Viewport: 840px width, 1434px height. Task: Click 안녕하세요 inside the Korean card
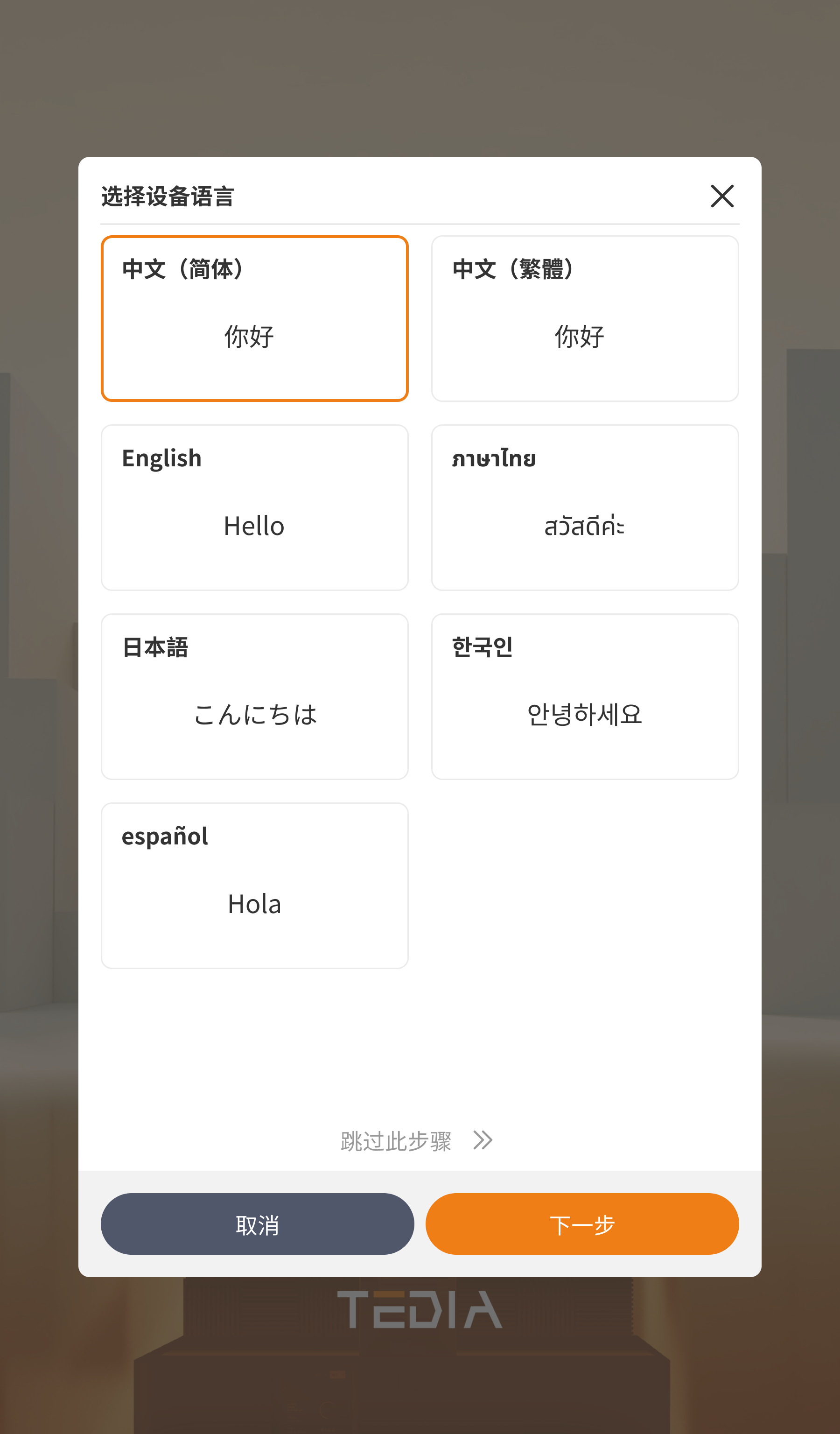coord(584,715)
